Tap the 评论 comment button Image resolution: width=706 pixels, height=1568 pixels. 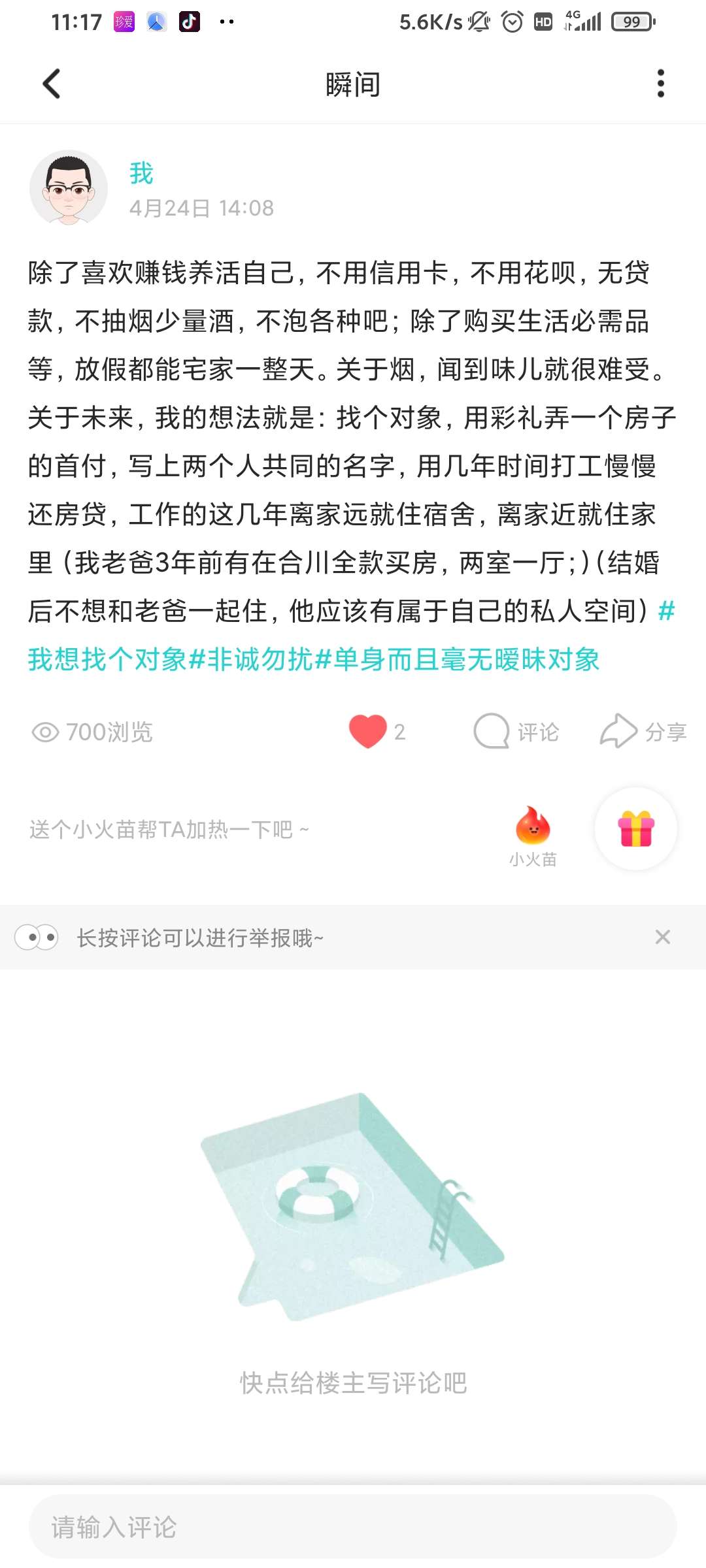(x=516, y=731)
